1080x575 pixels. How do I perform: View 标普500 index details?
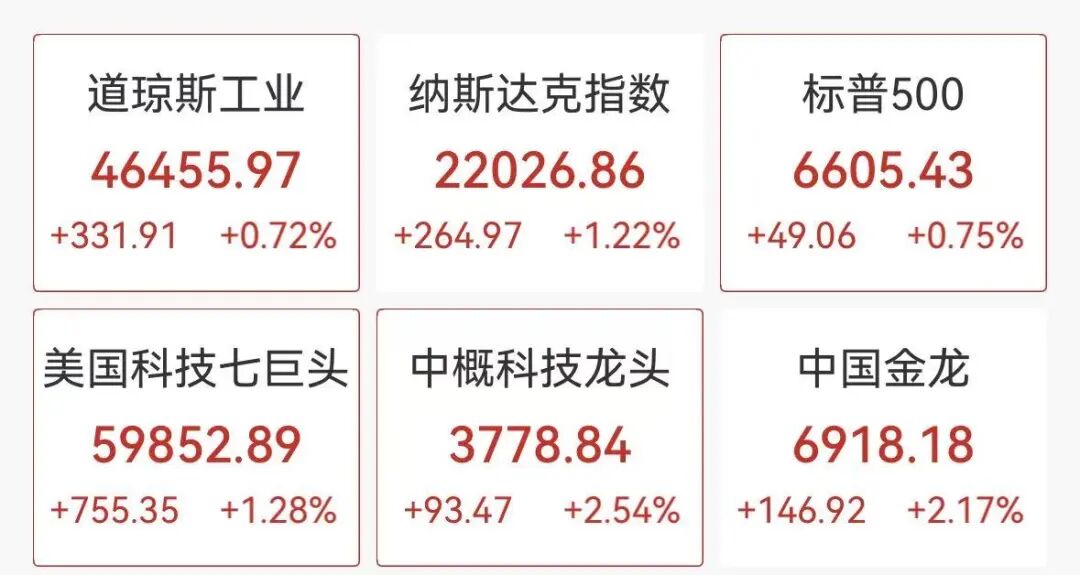click(x=883, y=163)
